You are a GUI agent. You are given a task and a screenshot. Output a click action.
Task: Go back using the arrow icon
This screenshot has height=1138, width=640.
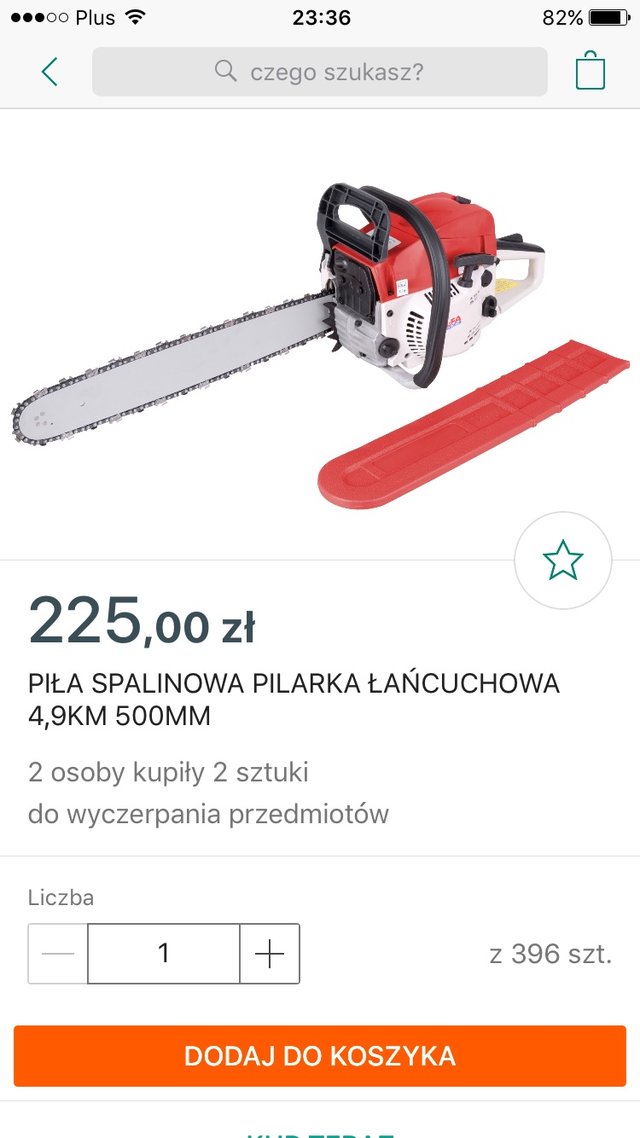point(49,72)
